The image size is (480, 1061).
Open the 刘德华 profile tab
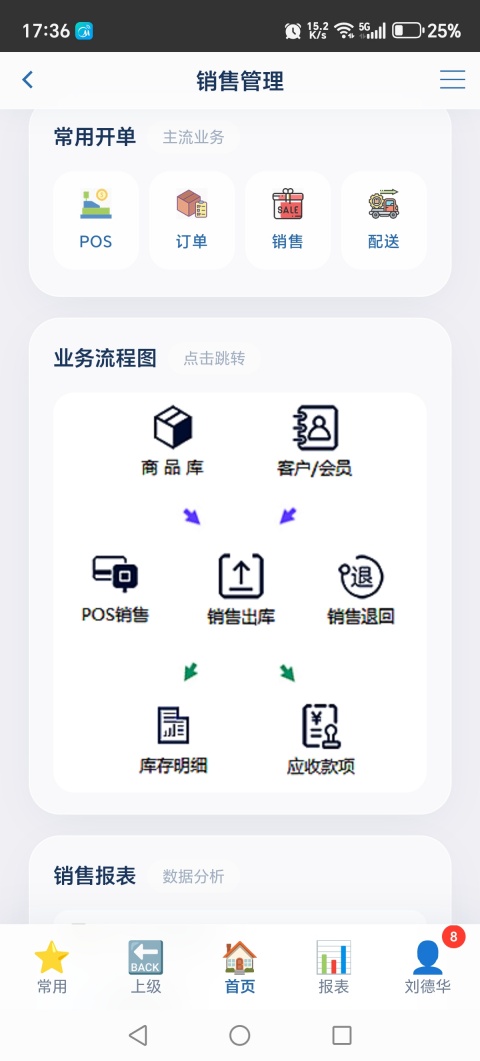[x=428, y=967]
